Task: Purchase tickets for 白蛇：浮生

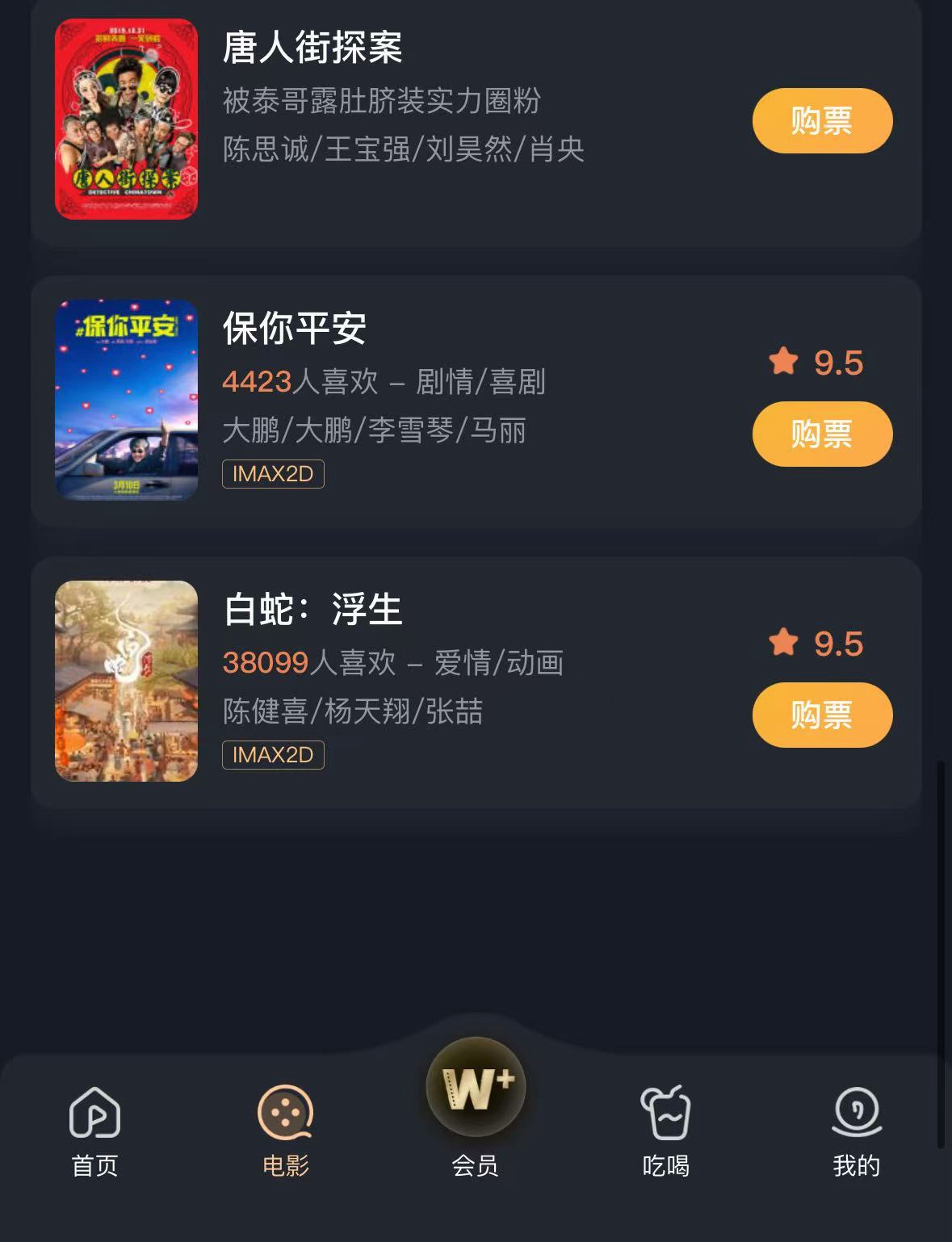Action: (x=822, y=715)
